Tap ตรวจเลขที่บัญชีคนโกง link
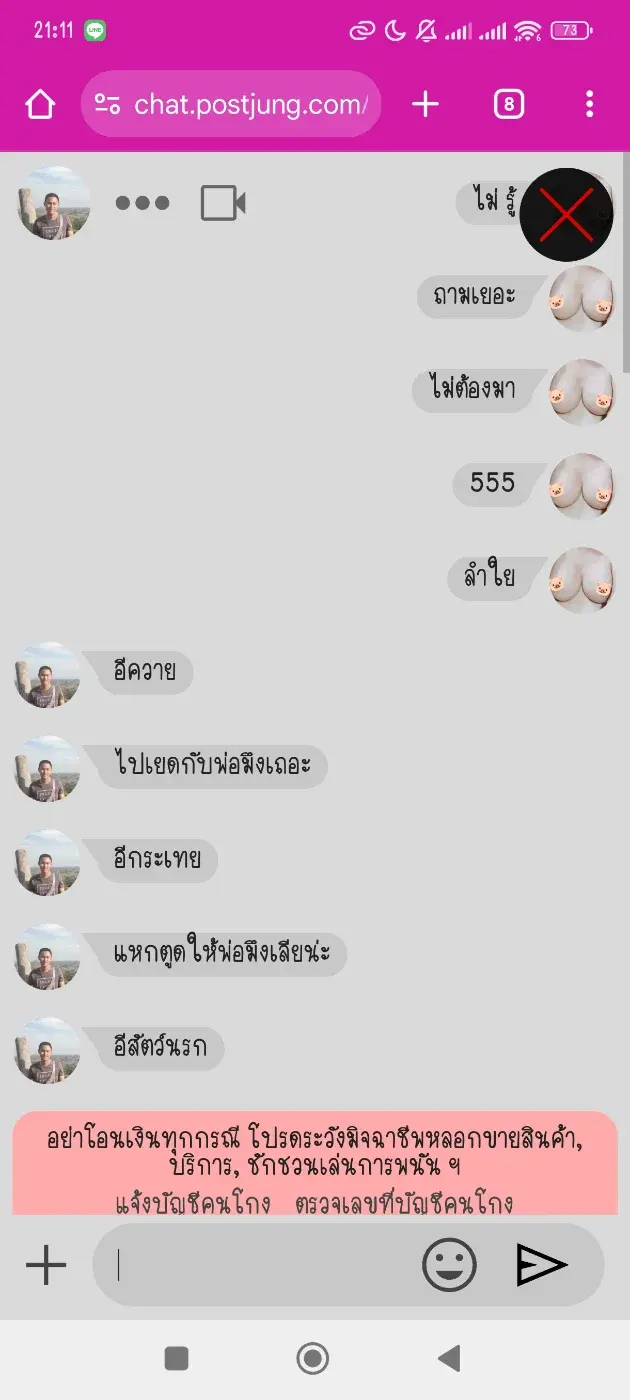630x1400 pixels. pos(404,1203)
